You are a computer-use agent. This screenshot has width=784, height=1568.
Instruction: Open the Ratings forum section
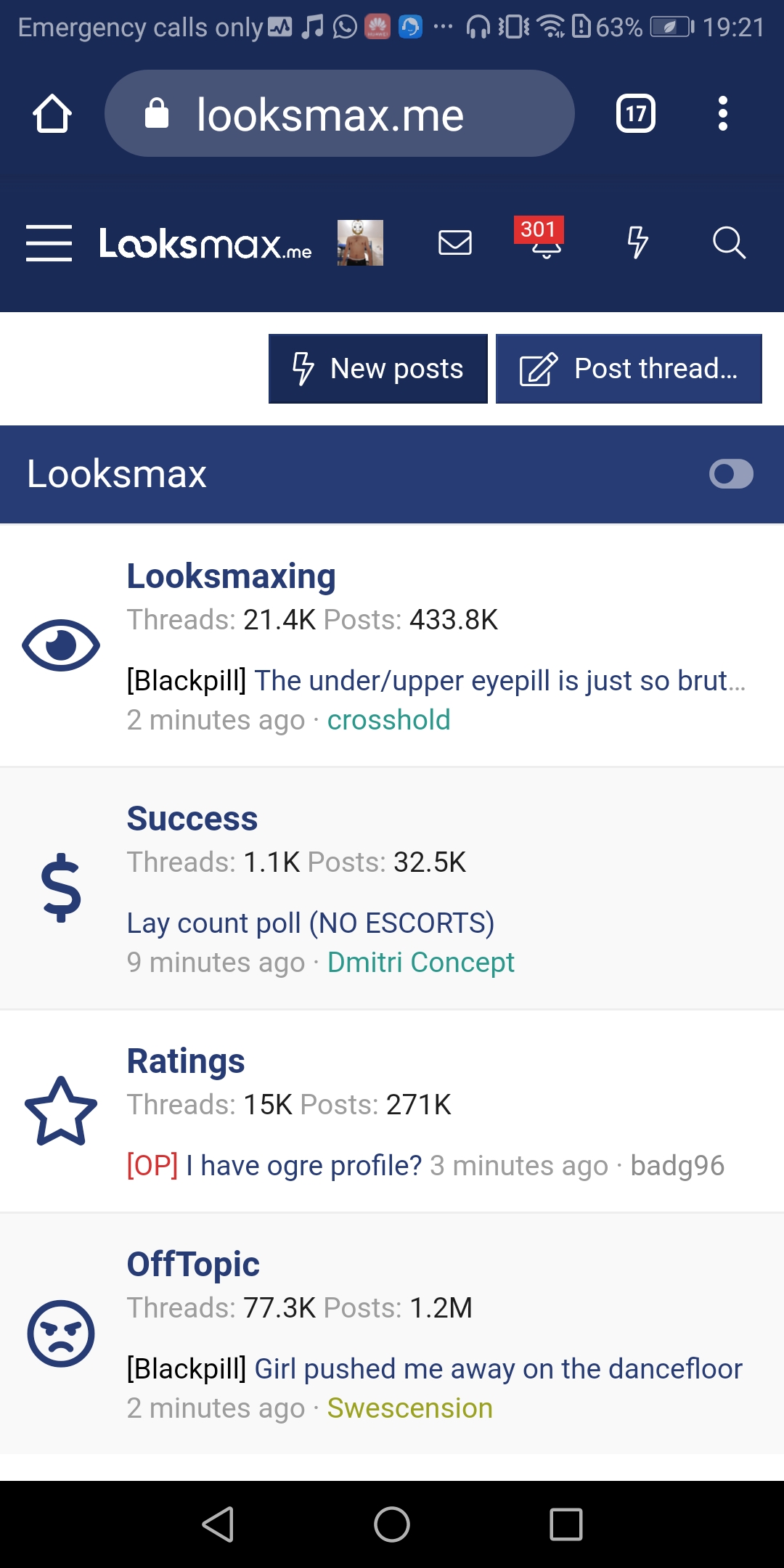point(186,1061)
